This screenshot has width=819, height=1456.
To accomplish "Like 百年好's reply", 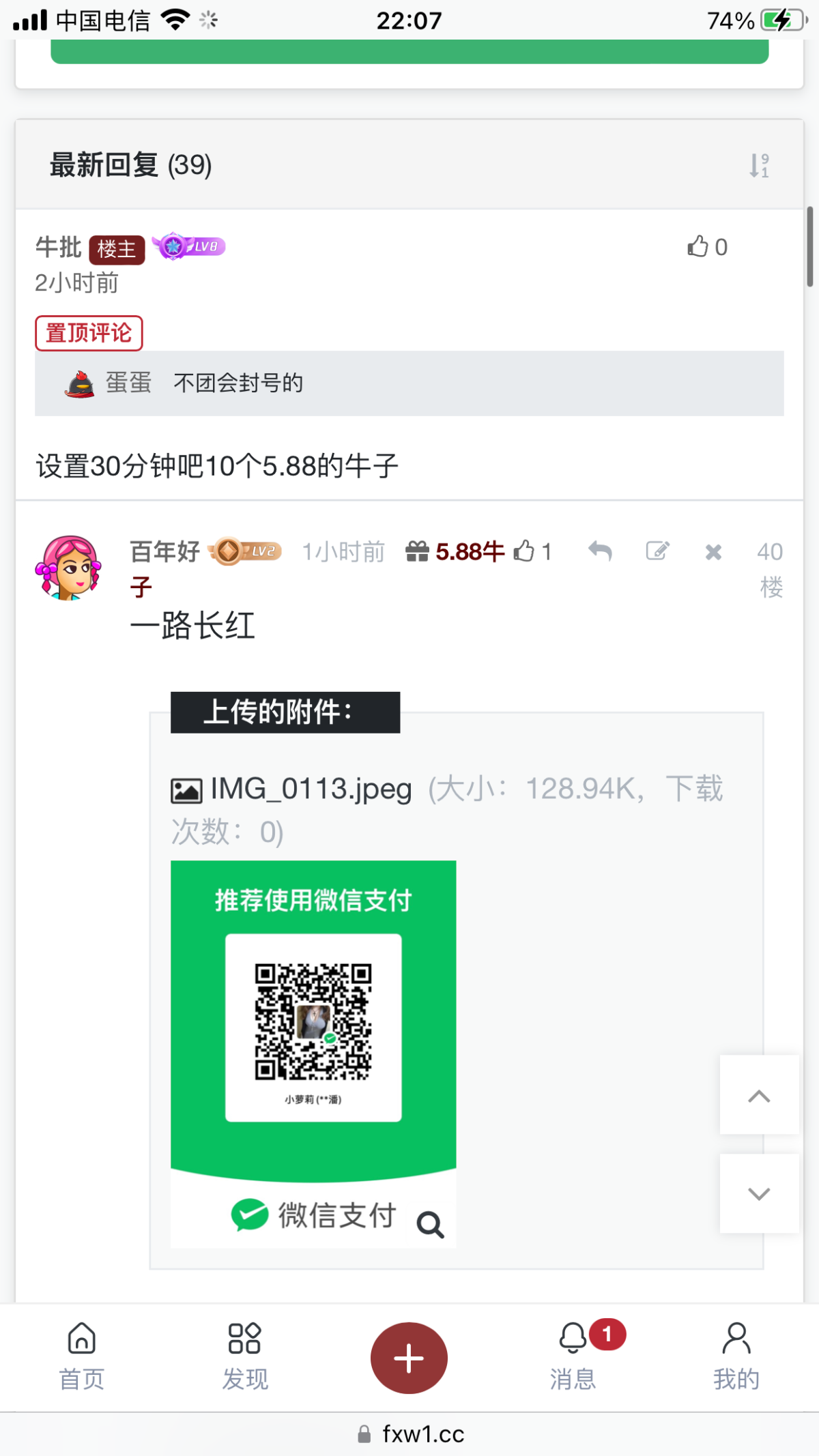I will tap(524, 551).
